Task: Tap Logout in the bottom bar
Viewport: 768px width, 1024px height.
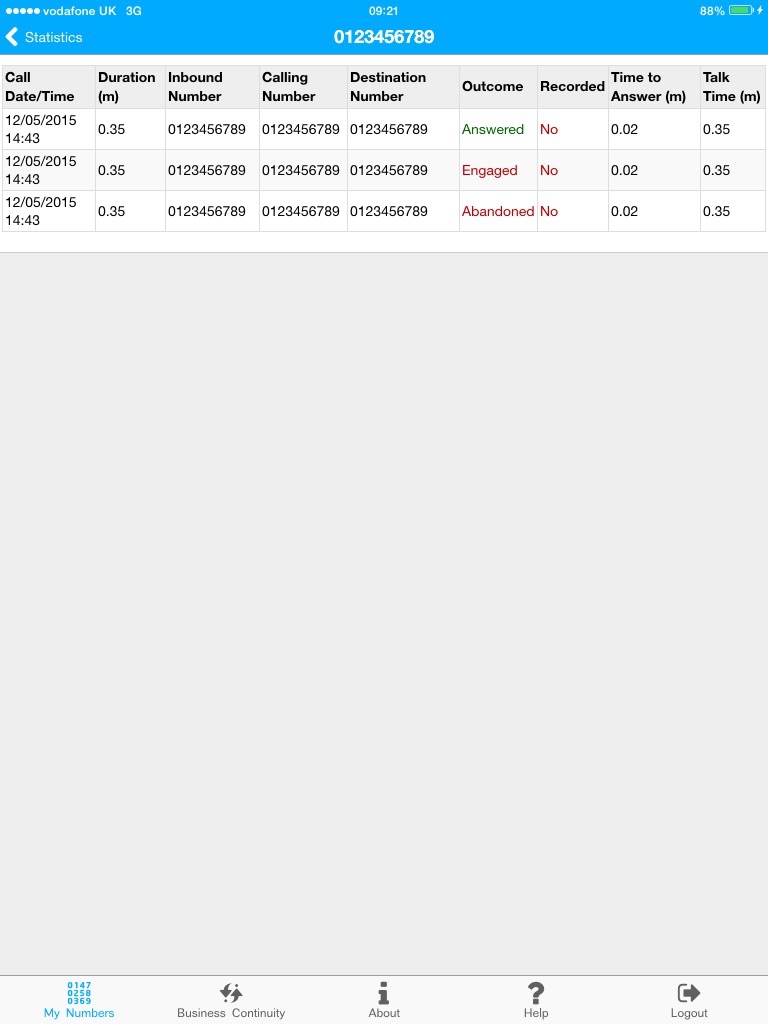Action: 689,999
